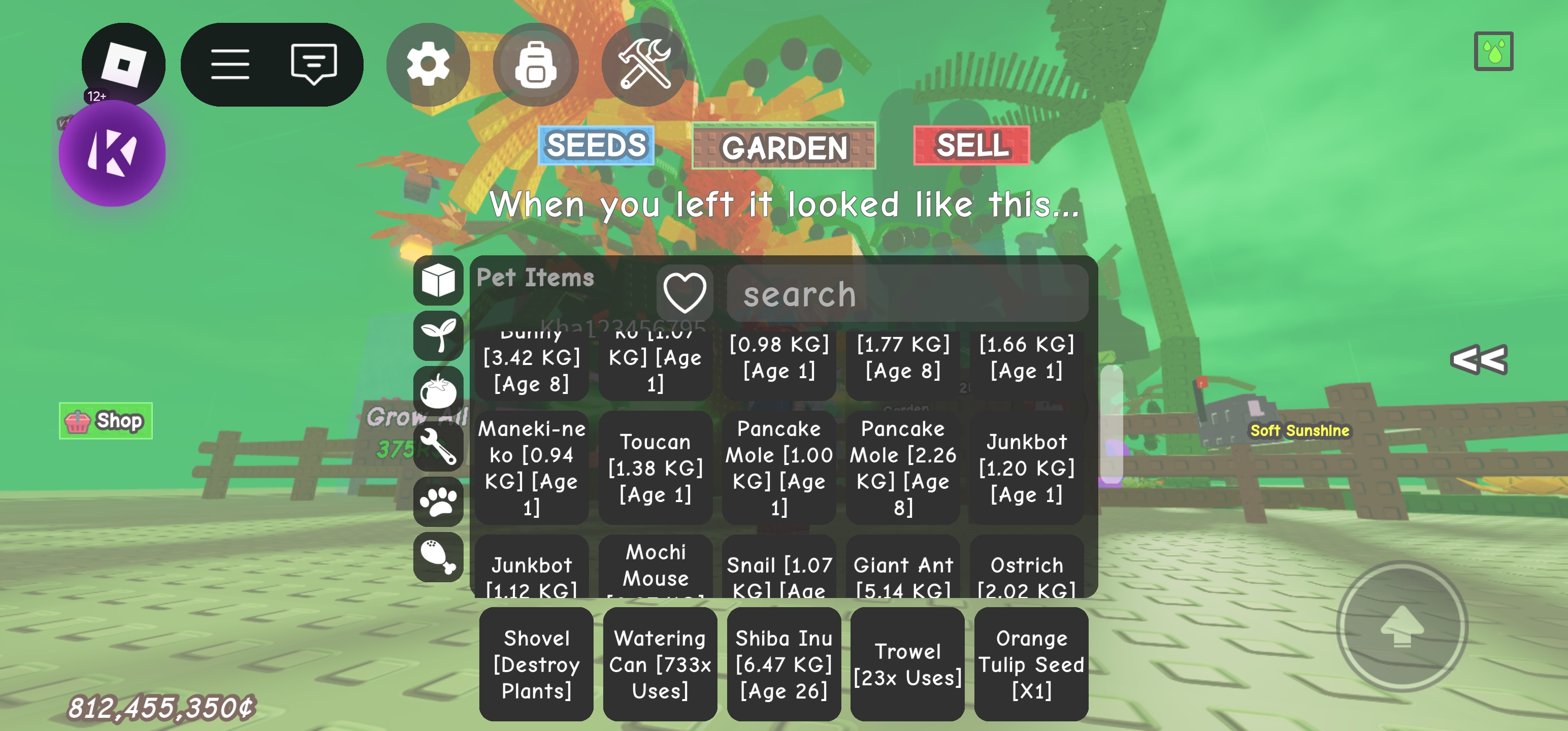The image size is (1568, 731).
Task: Equip the Watering Can
Action: coord(660,664)
